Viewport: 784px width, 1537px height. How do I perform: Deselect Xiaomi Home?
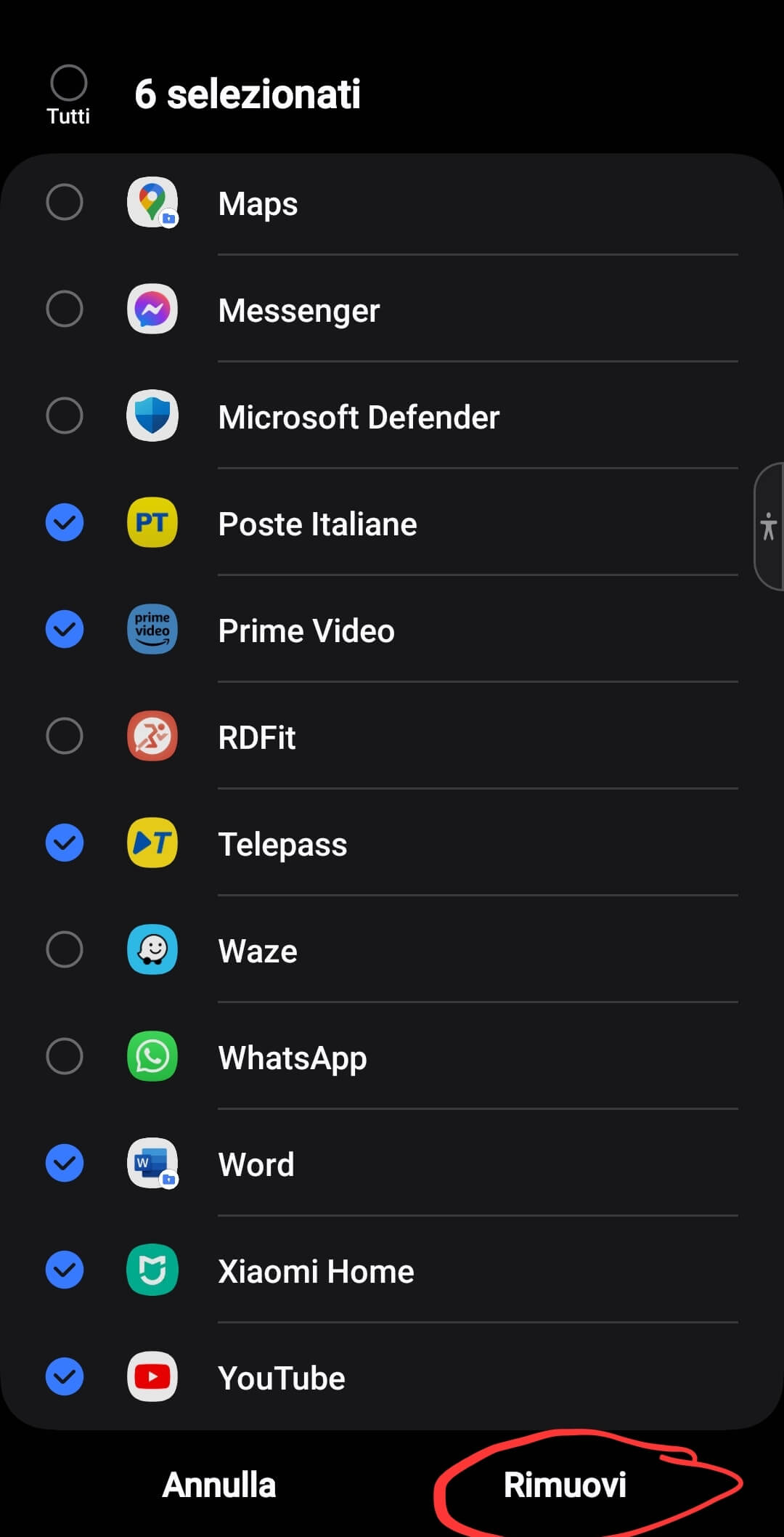(65, 1270)
